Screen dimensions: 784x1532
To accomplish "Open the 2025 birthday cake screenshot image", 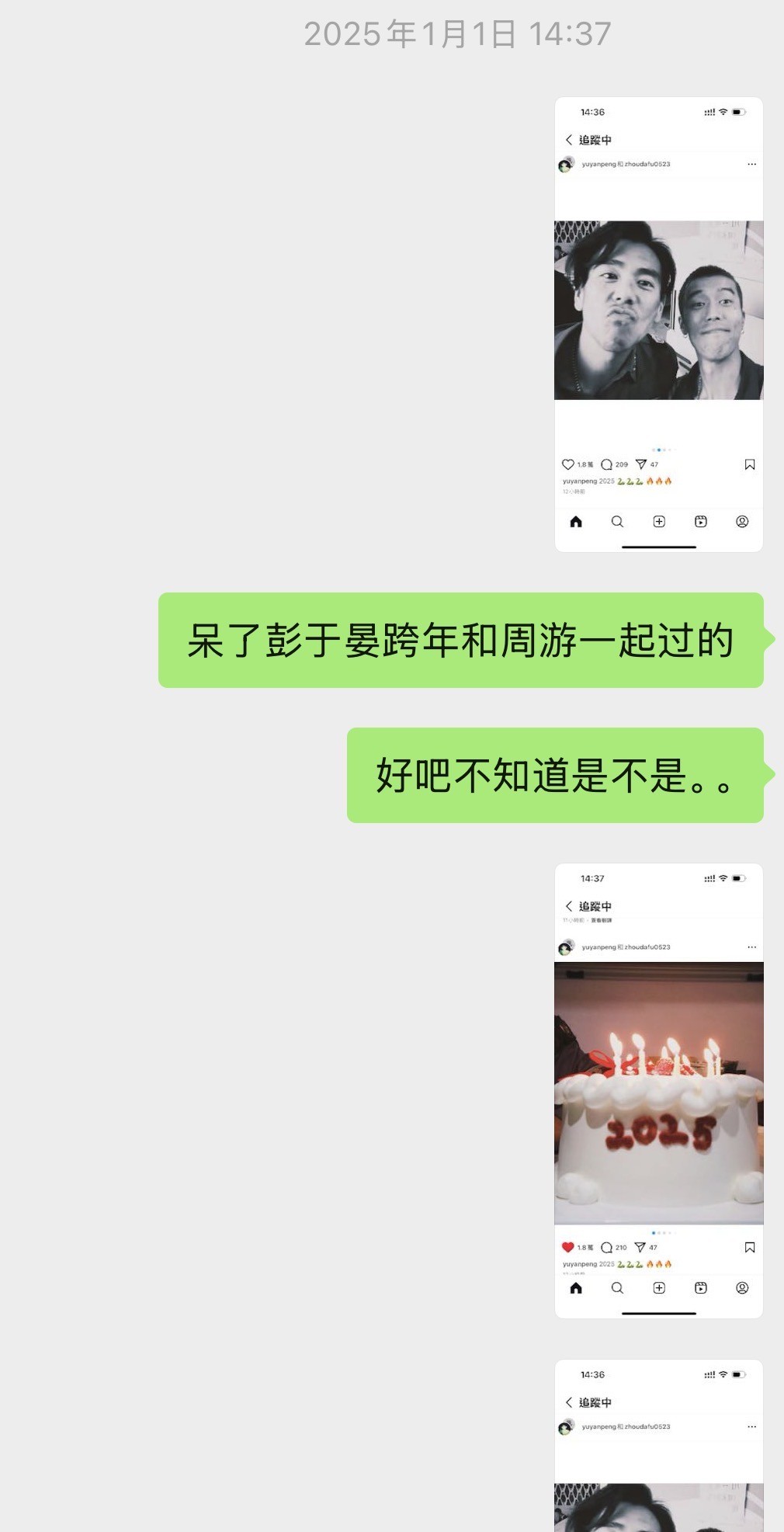I will click(x=658, y=1090).
